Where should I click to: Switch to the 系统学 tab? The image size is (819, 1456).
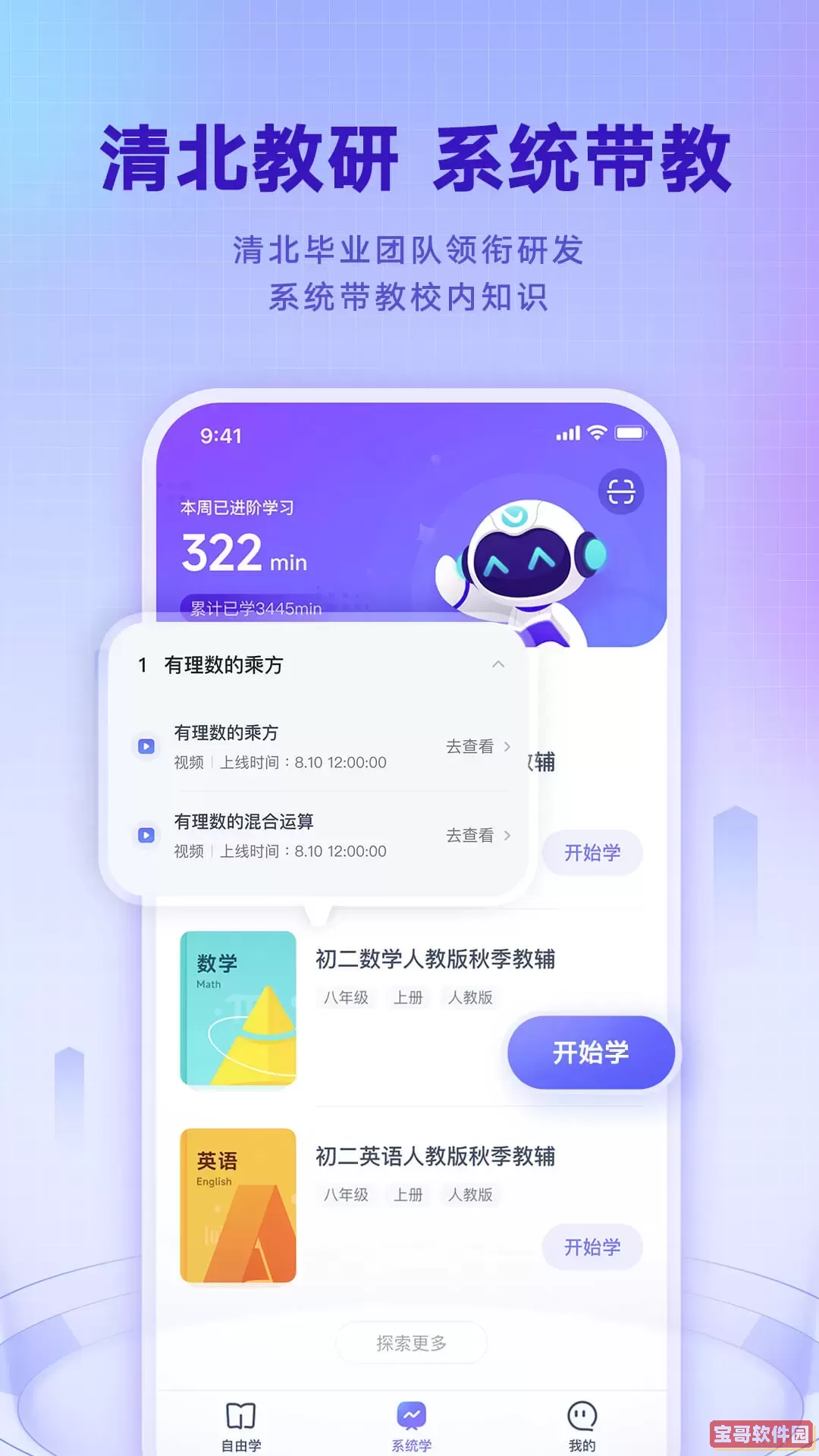pyautogui.click(x=410, y=1426)
